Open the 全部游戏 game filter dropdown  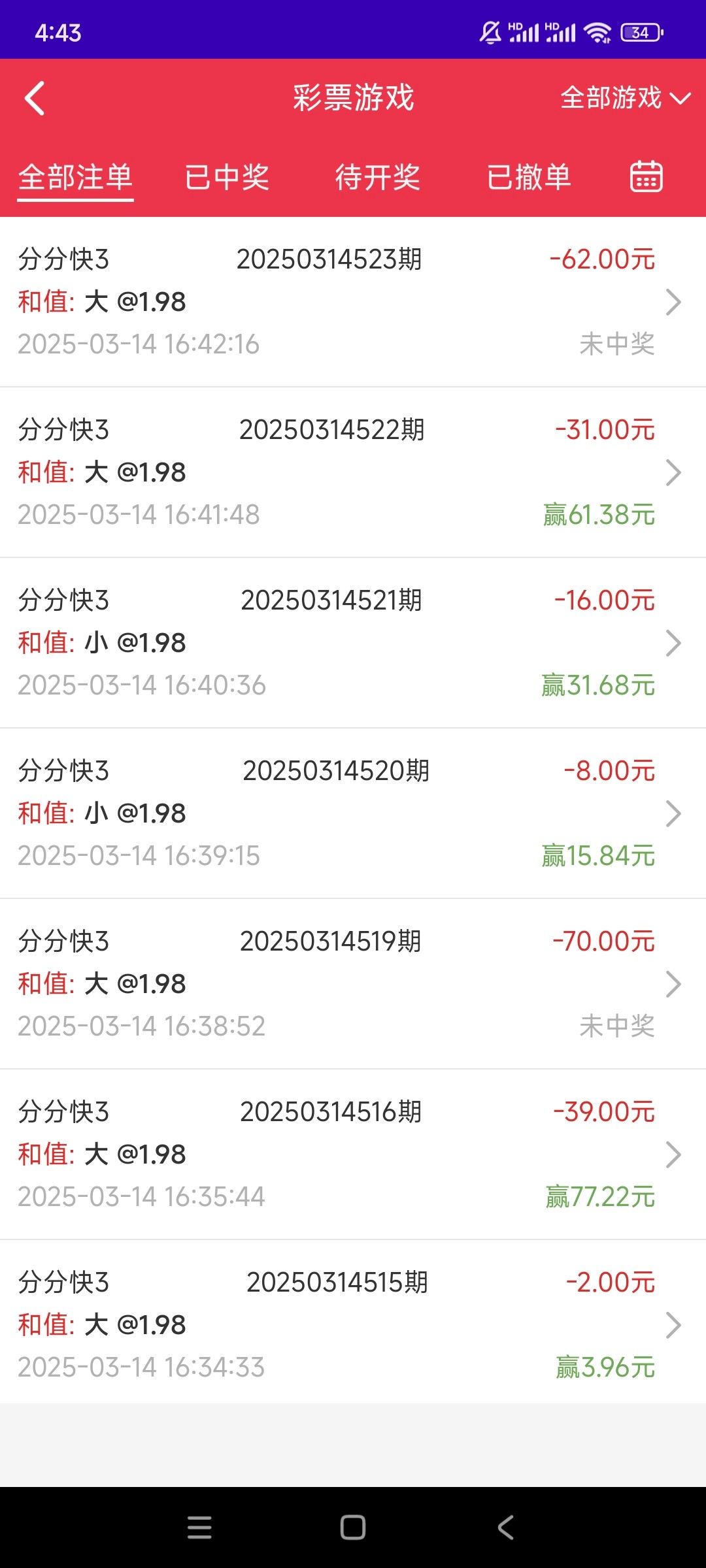[624, 98]
